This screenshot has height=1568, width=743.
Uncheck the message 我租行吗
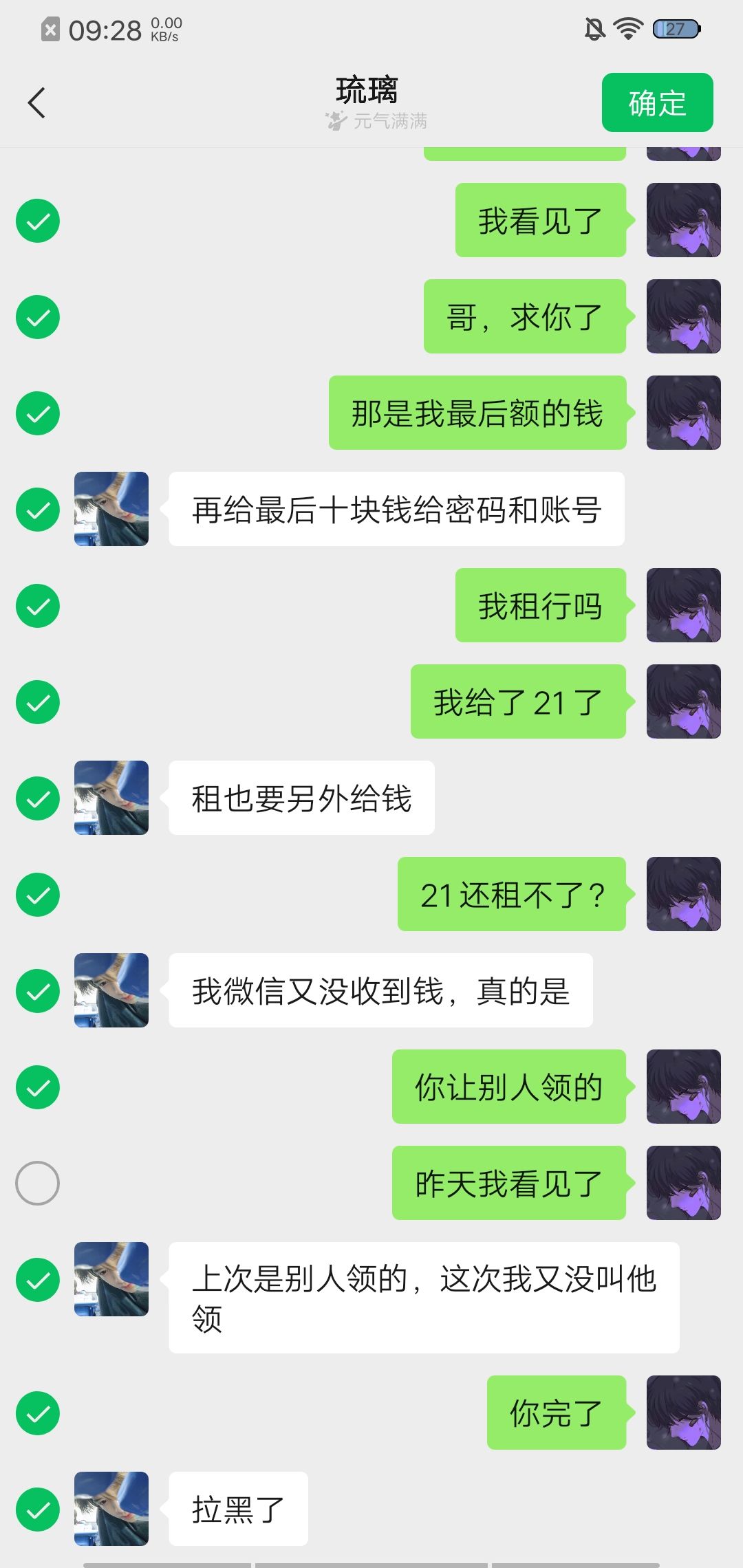click(38, 606)
